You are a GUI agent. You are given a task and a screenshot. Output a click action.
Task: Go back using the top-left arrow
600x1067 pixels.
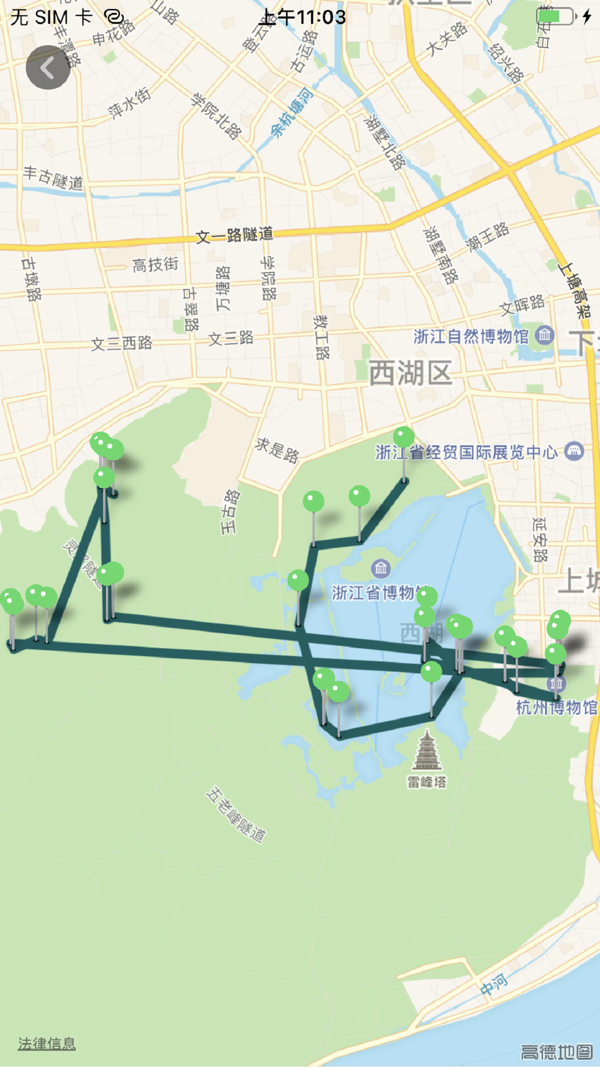pos(48,67)
